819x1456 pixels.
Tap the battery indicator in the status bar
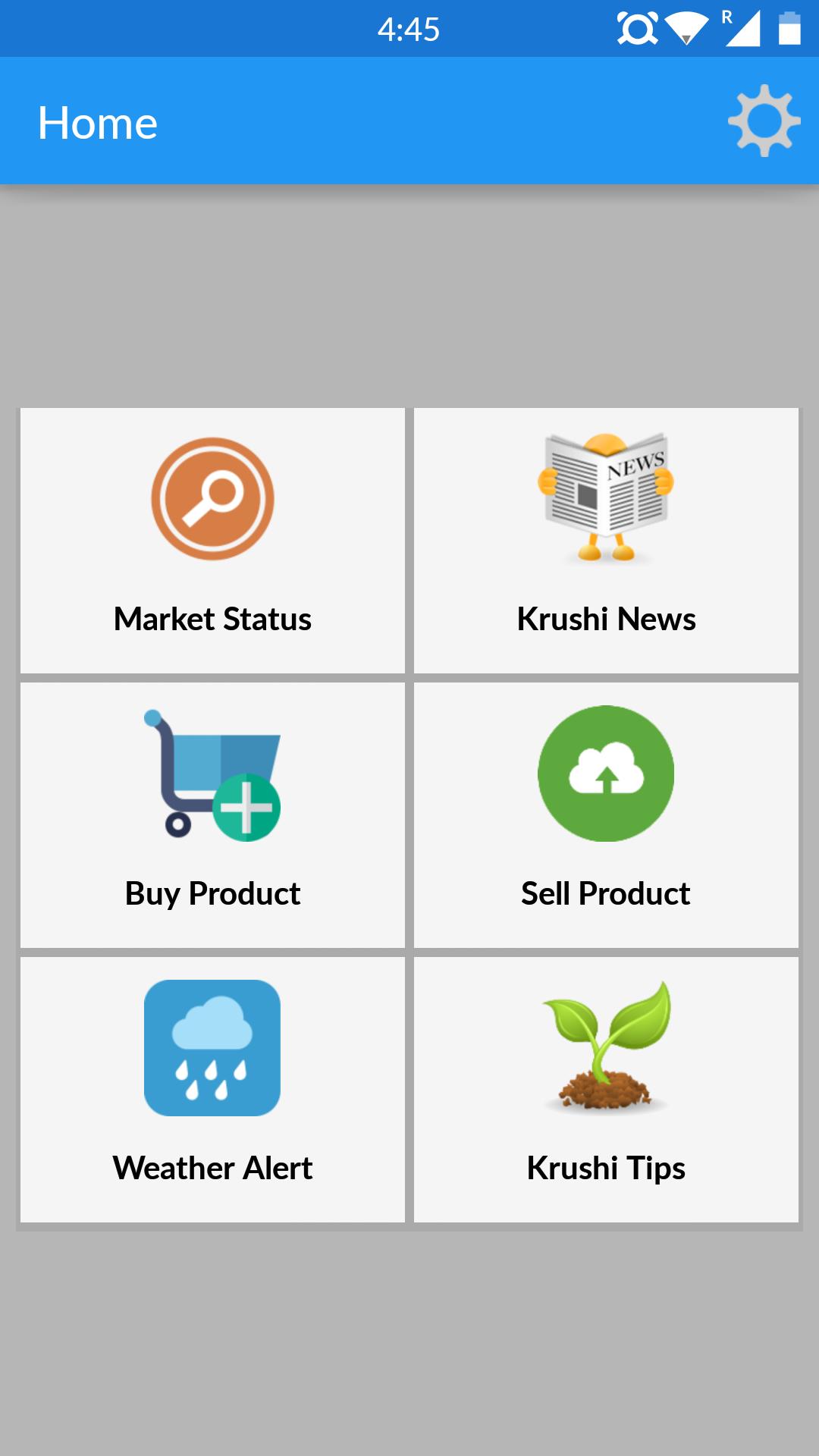click(787, 29)
